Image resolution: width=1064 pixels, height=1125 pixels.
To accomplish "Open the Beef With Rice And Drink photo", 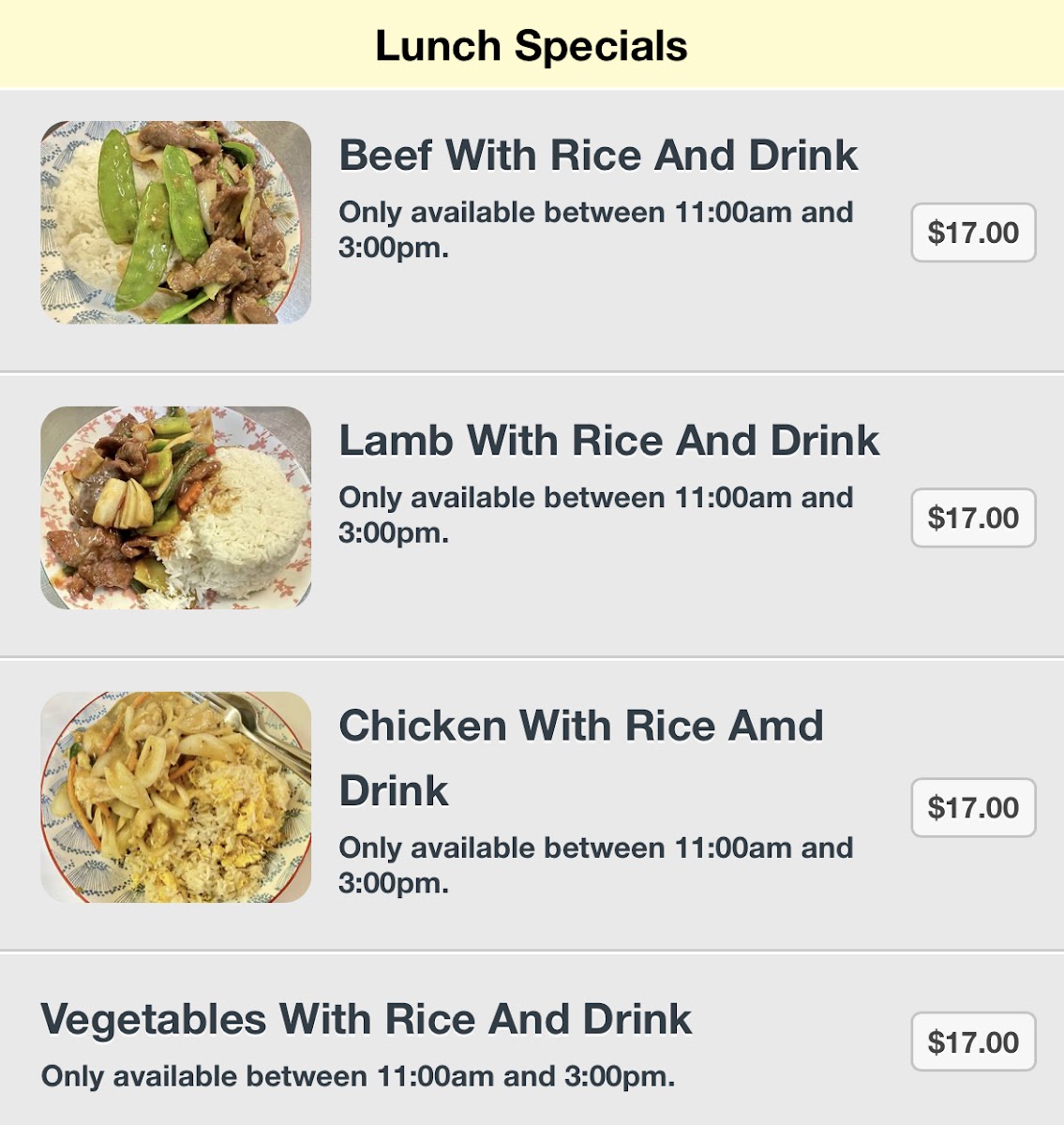I will click(x=176, y=222).
